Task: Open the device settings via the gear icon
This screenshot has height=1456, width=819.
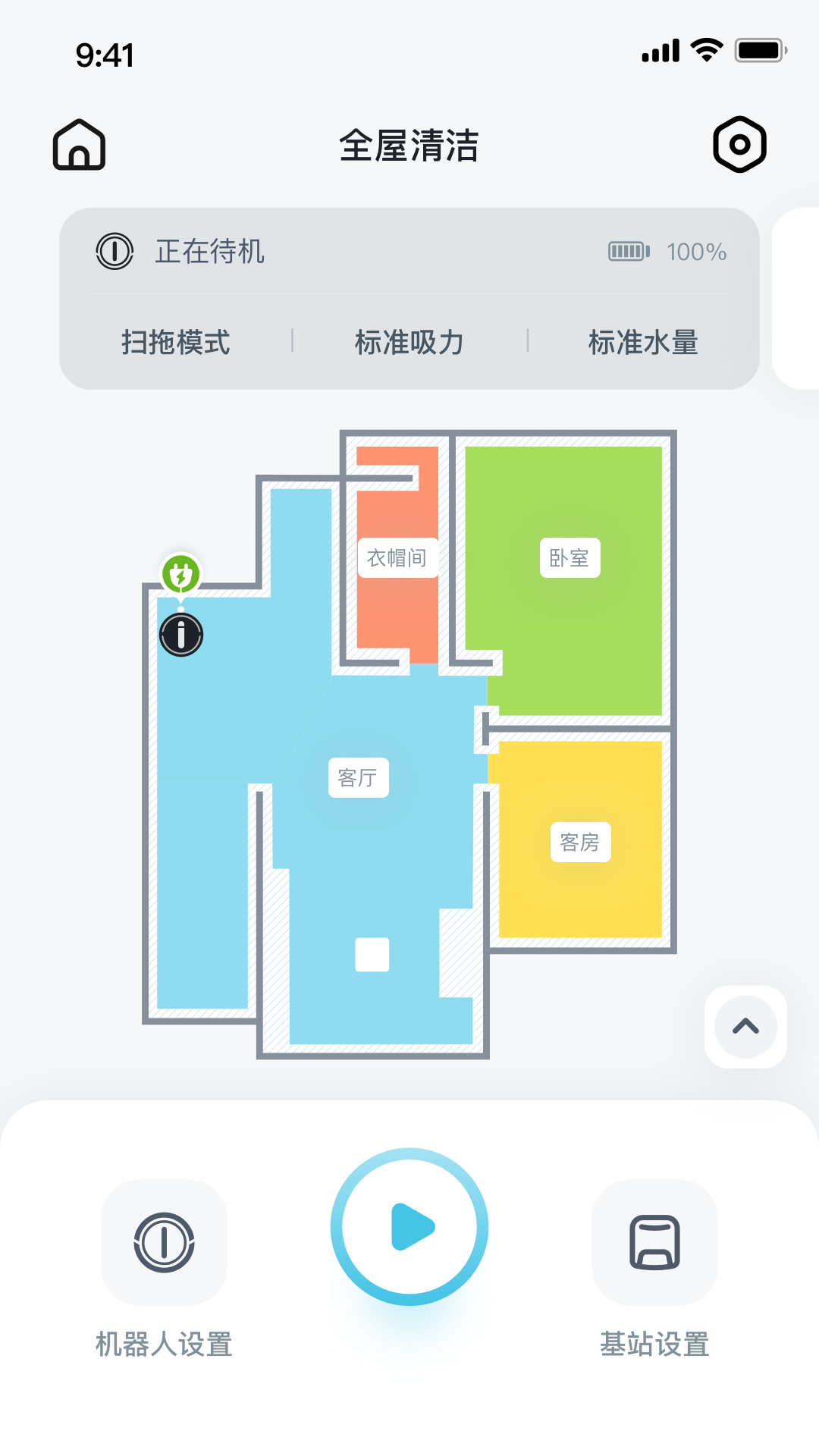Action: [741, 145]
